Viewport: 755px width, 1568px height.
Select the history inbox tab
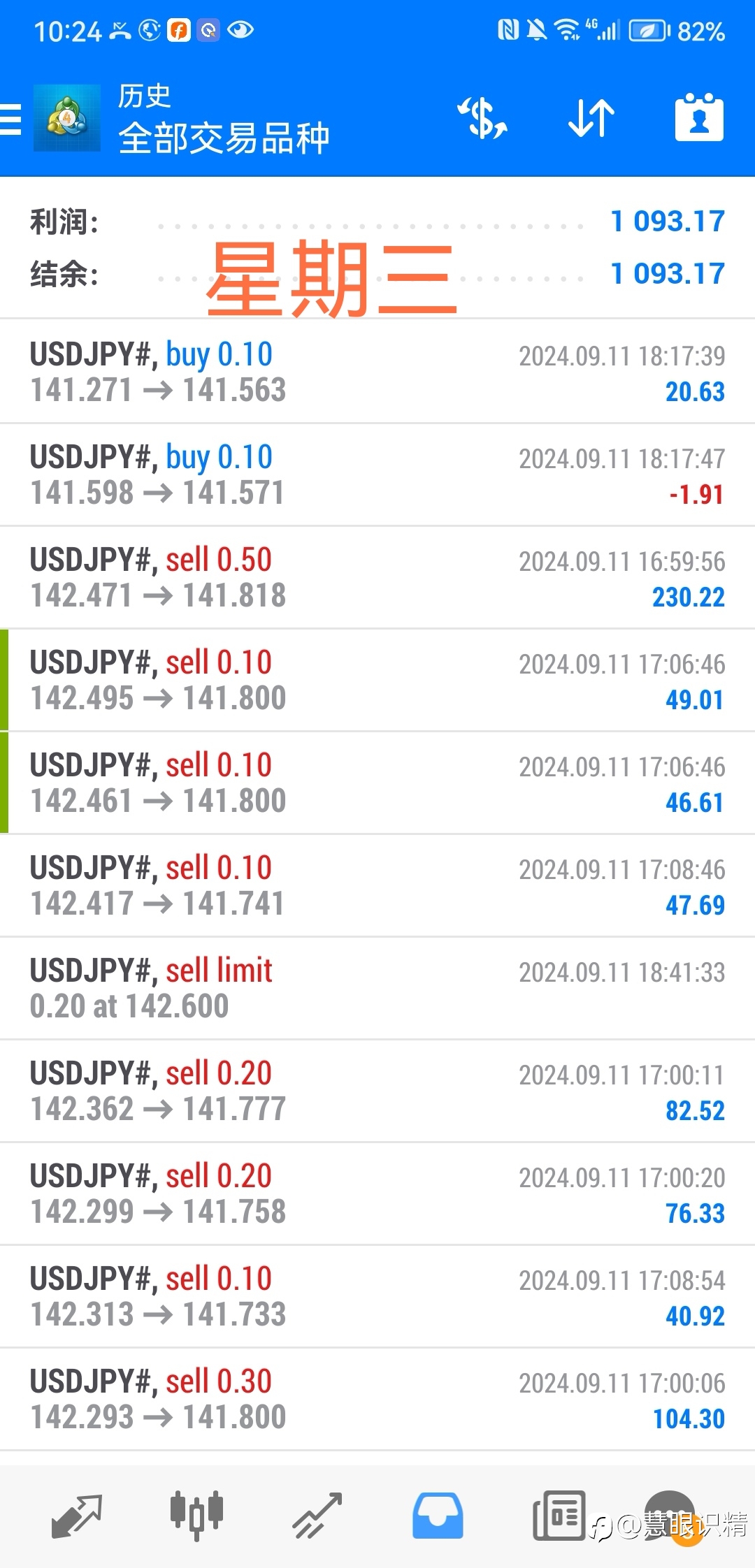438,1516
